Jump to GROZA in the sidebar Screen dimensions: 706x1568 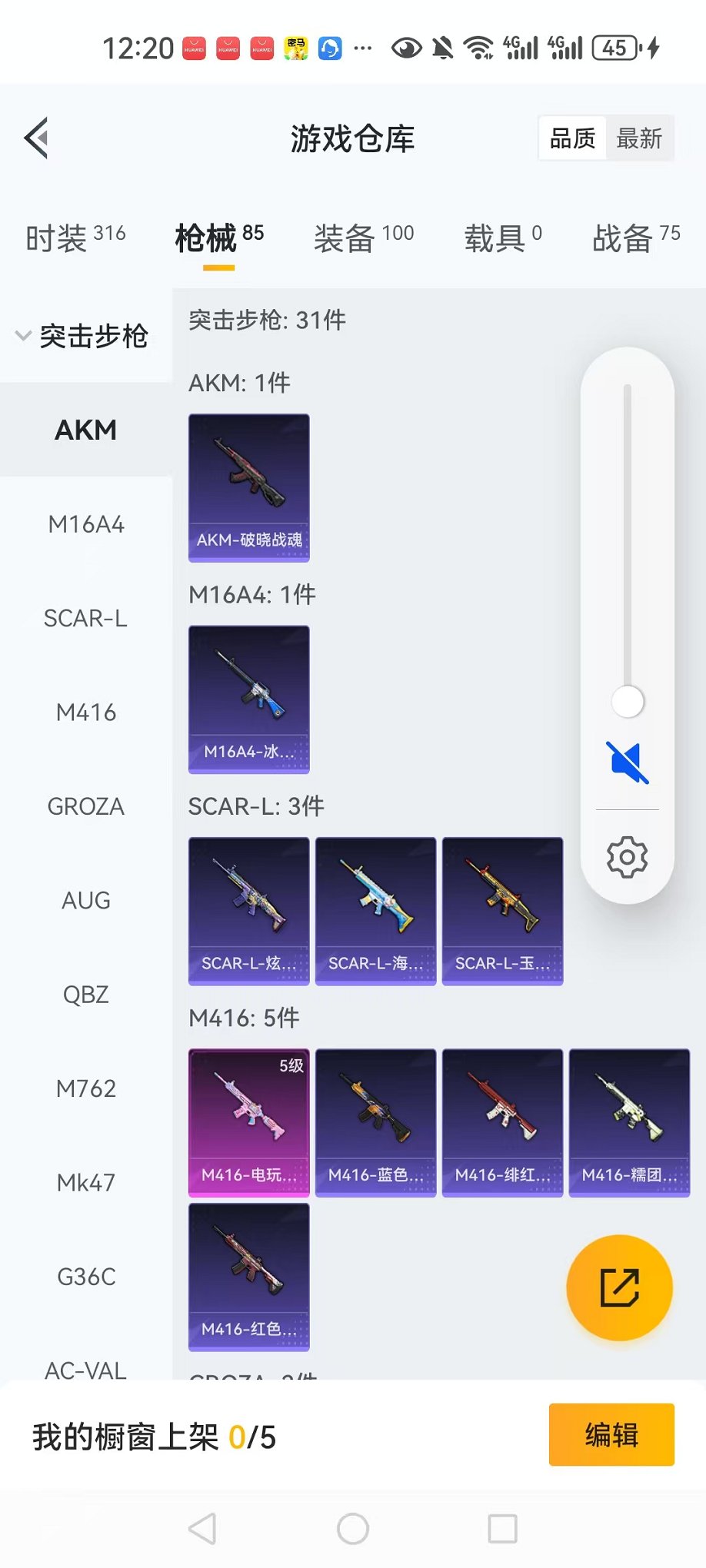(x=86, y=806)
